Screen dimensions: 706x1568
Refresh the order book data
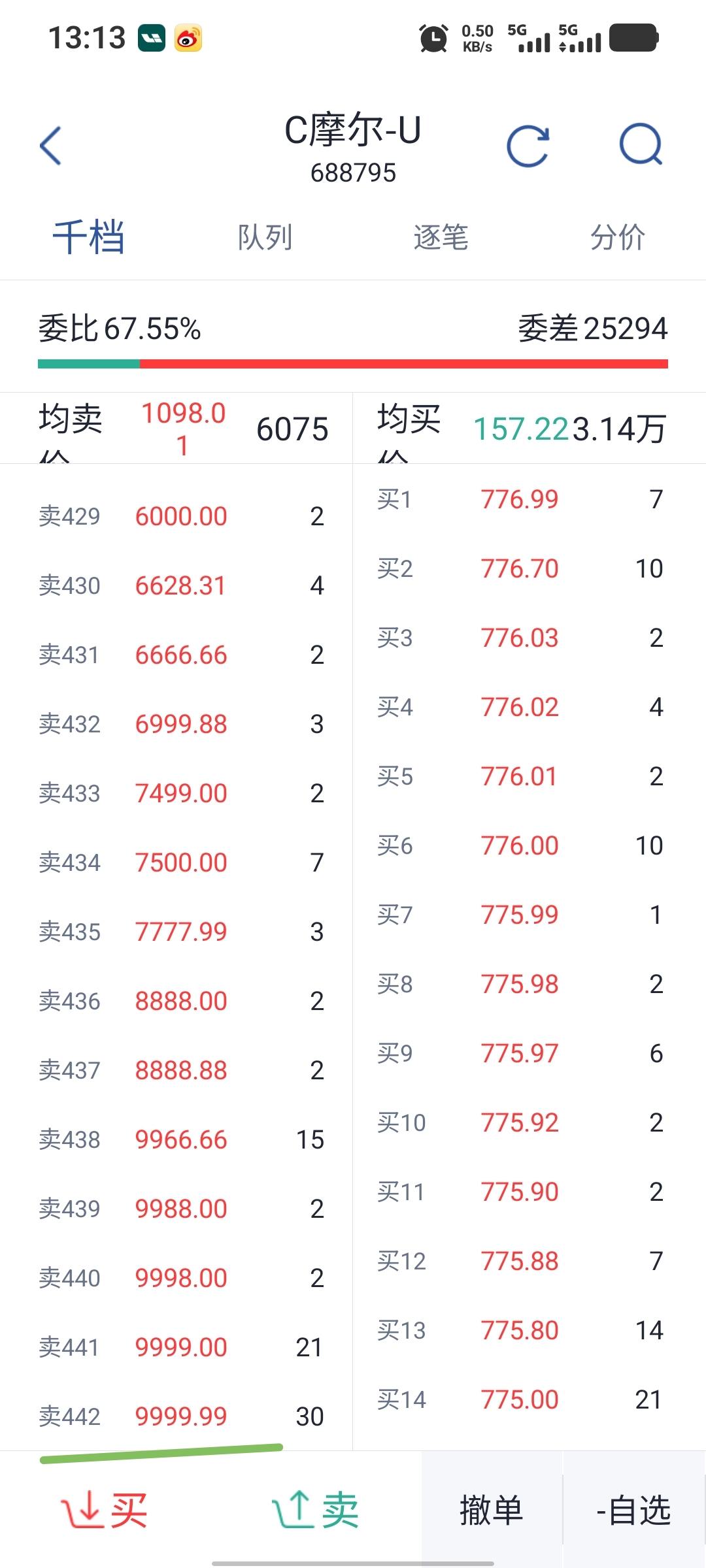528,146
